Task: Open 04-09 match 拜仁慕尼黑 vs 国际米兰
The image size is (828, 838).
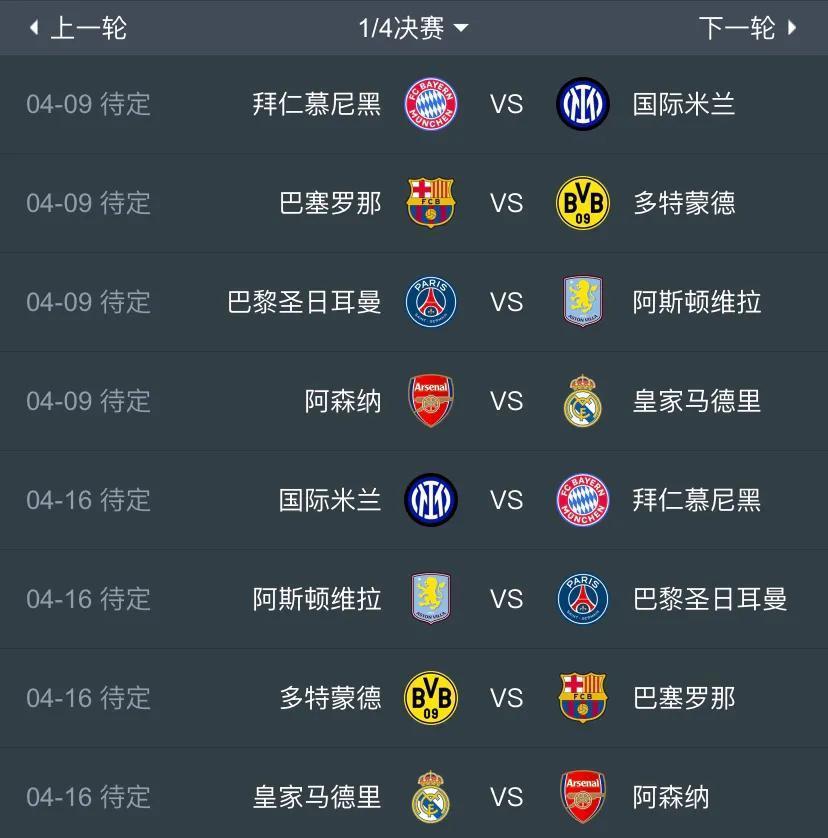Action: coord(414,104)
